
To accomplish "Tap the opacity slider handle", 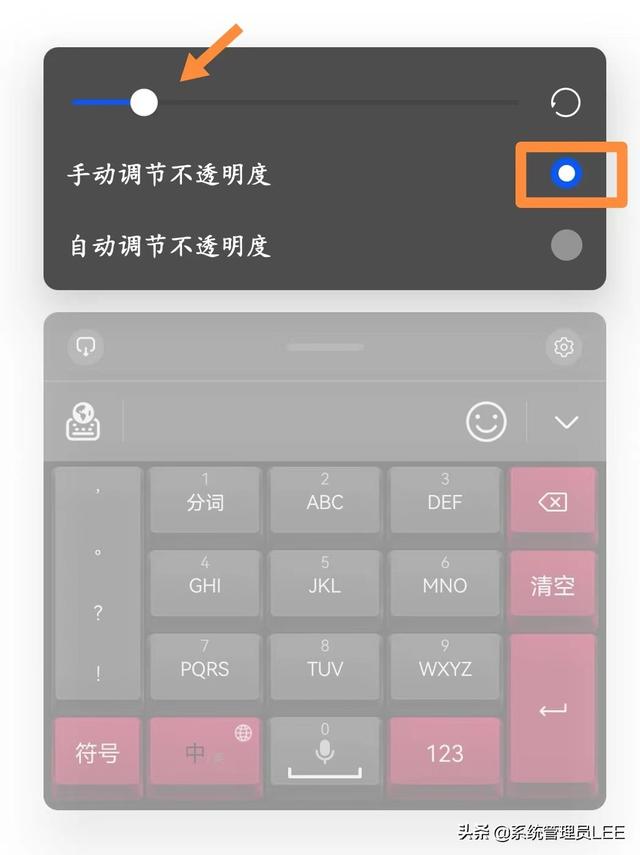I will tap(144, 103).
